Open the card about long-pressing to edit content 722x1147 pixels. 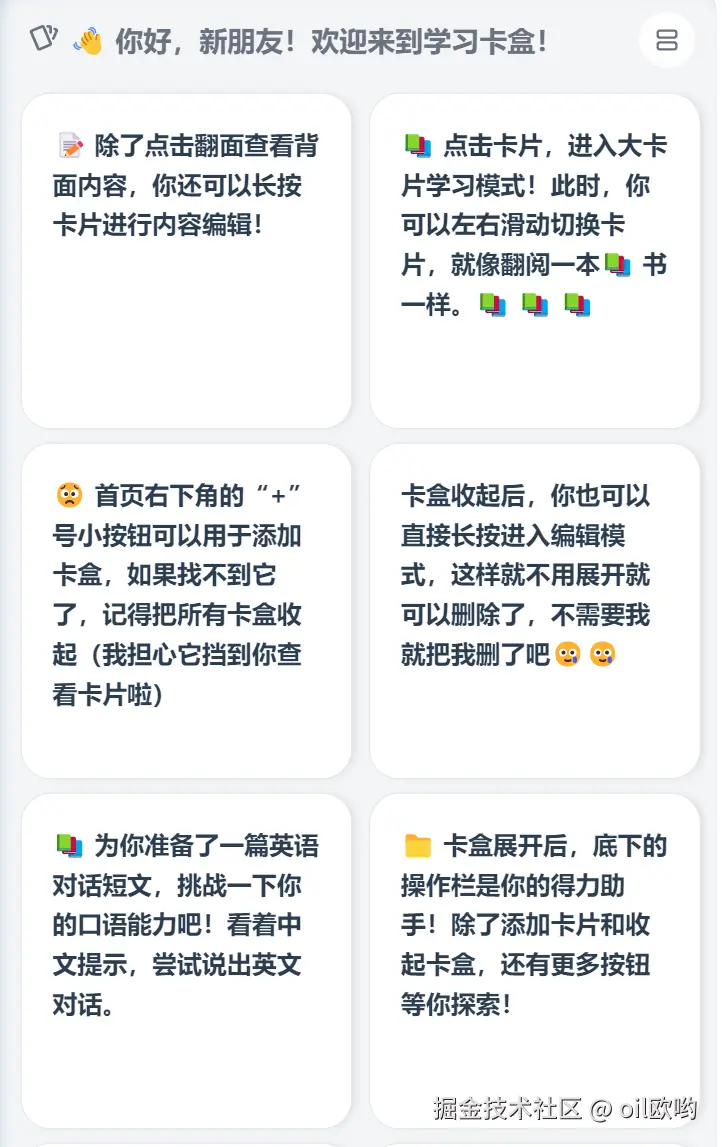187,261
